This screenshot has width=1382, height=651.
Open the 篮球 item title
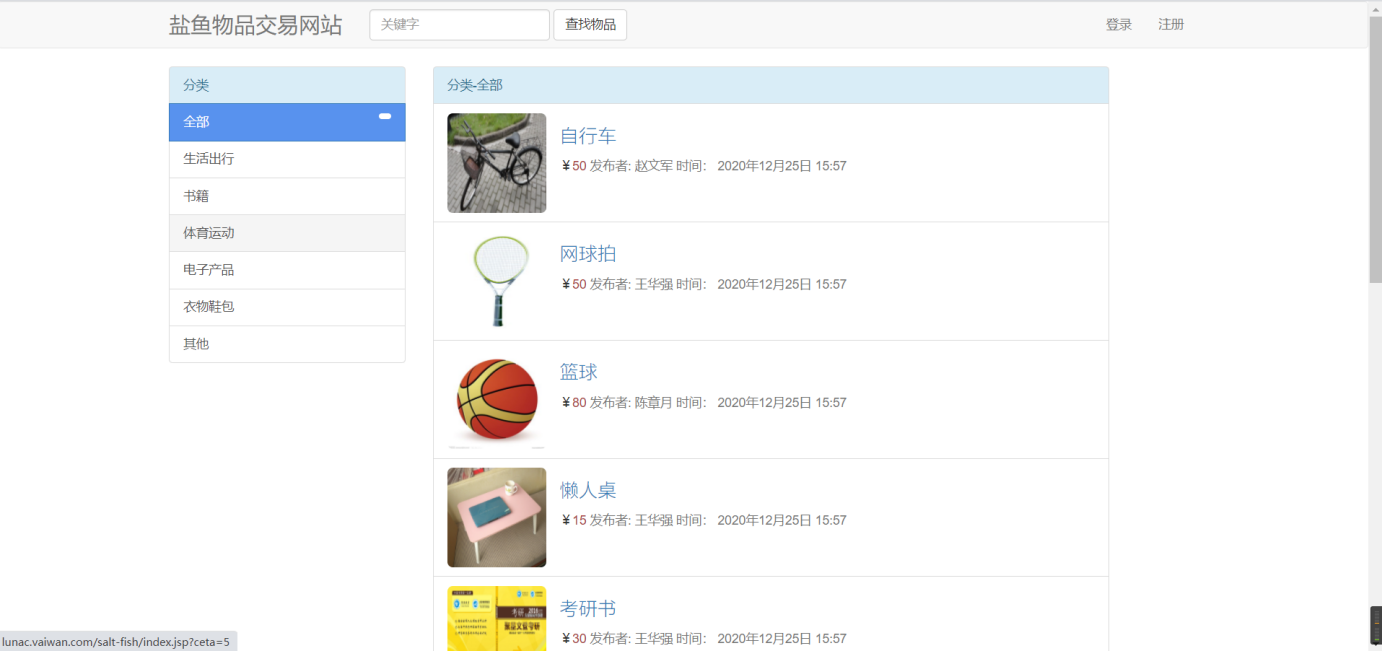[x=578, y=372]
